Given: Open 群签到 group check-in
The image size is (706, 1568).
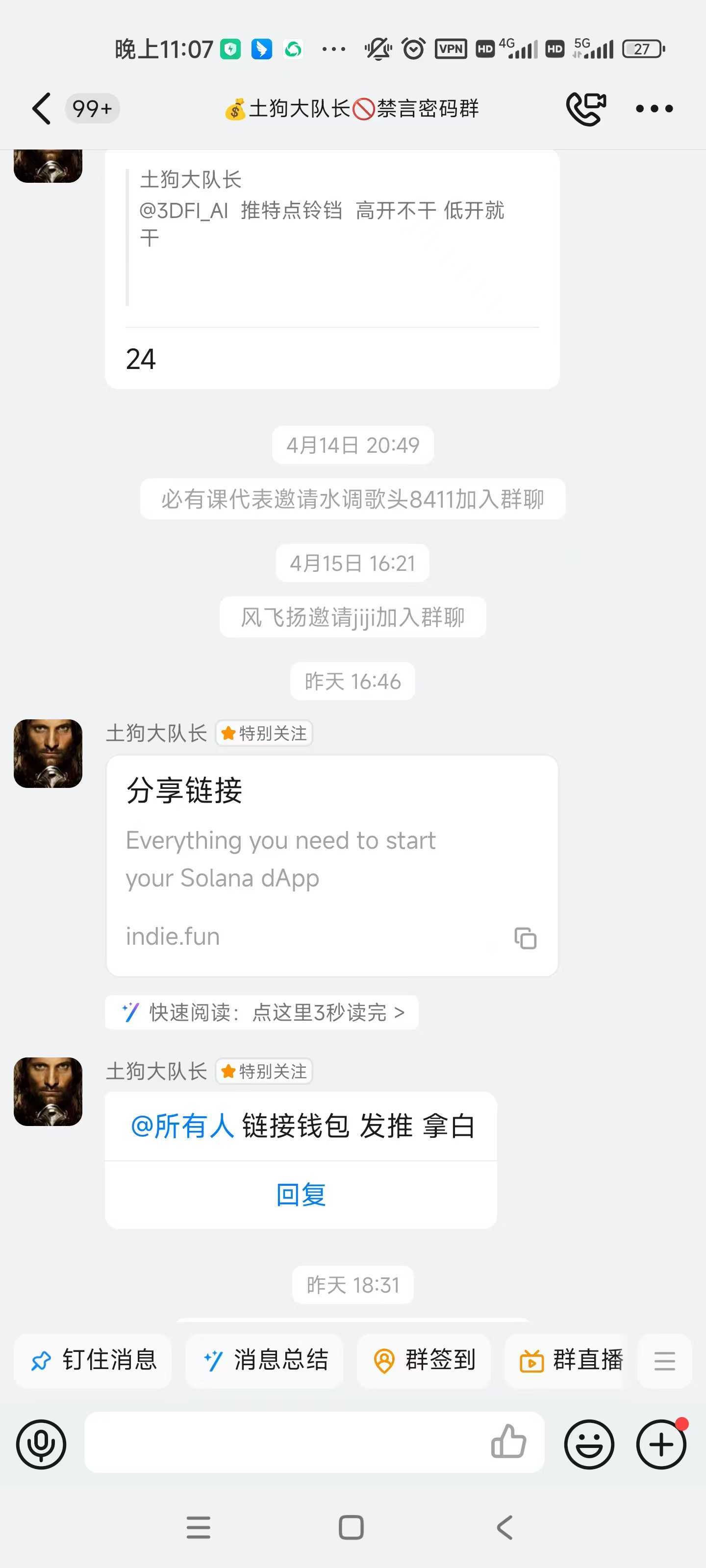Looking at the screenshot, I should pos(424,1360).
